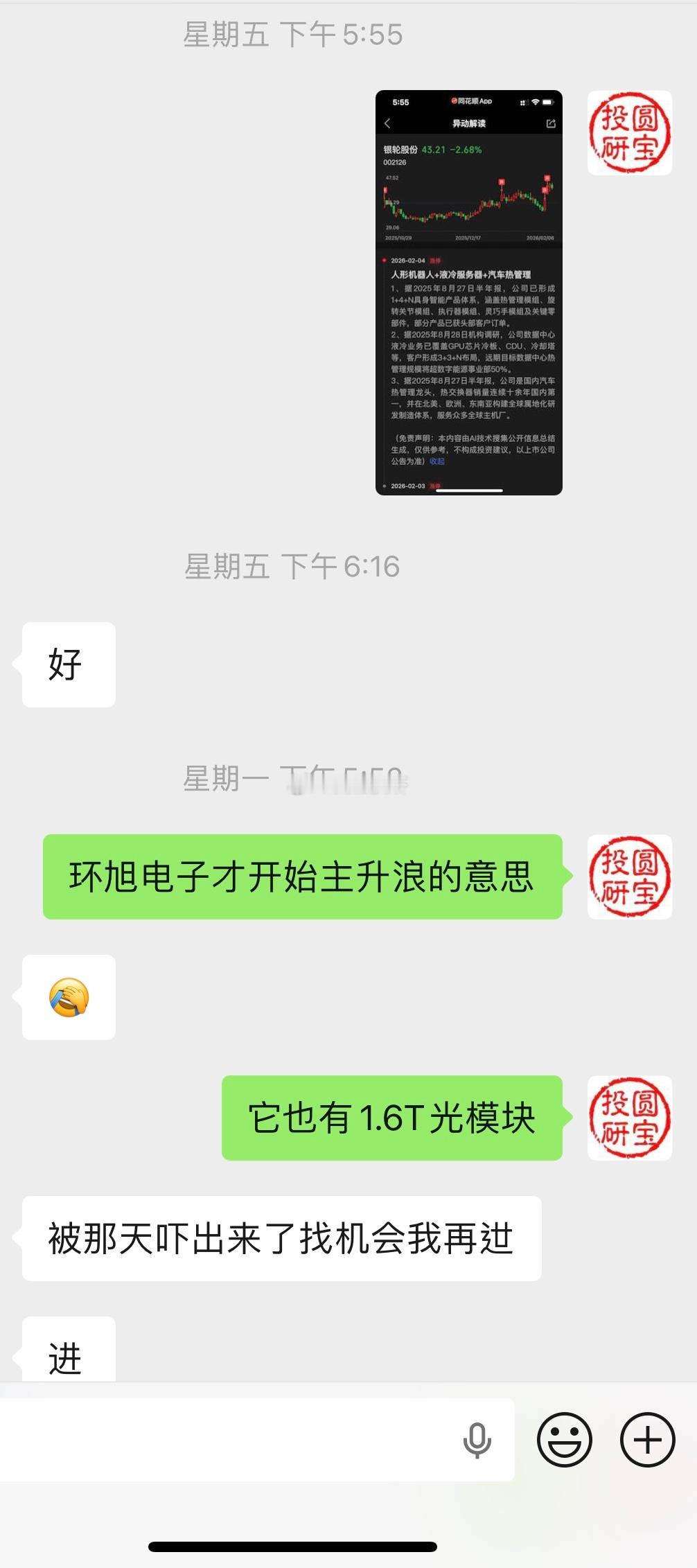Open the 异动解读 page title in screenshot
Viewport: 697px width, 1568px height.
tap(469, 123)
